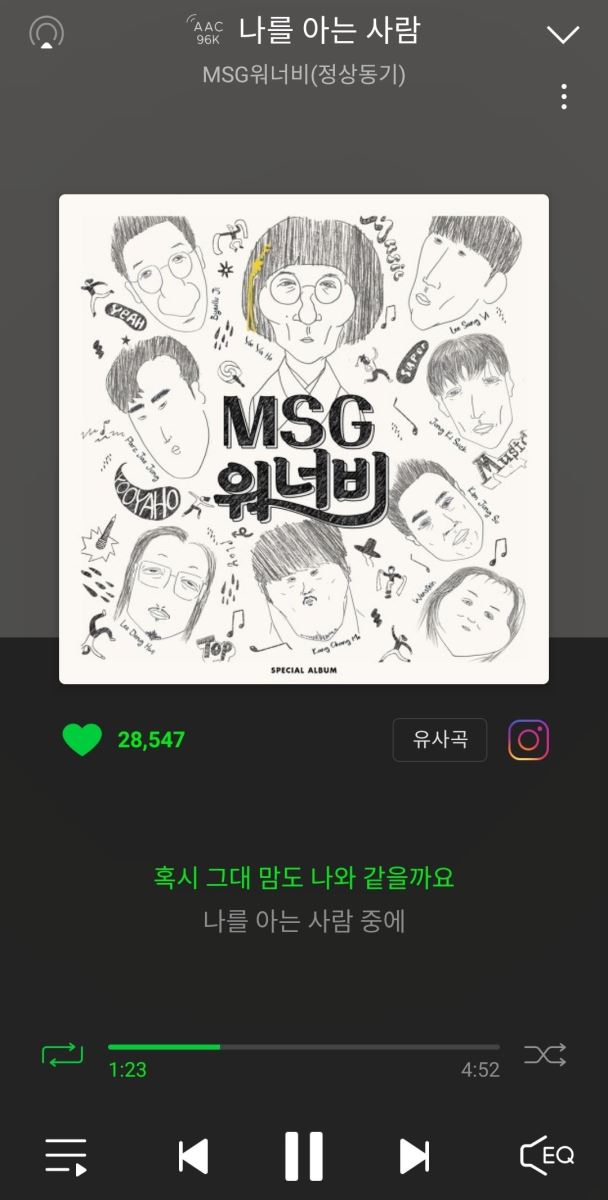Toggle the repeat mode
This screenshot has width=608, height=1200.
click(x=62, y=1054)
